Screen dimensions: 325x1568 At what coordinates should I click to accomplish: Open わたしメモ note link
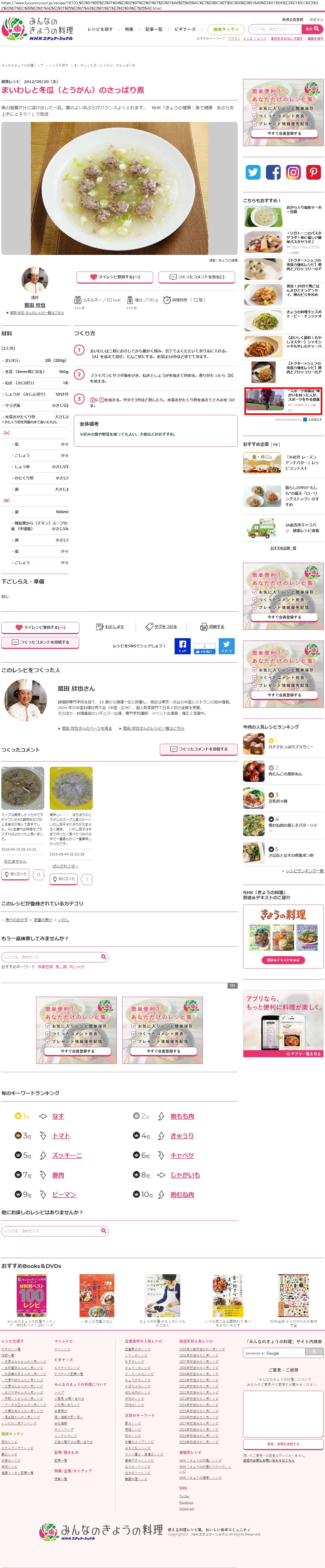110,626
